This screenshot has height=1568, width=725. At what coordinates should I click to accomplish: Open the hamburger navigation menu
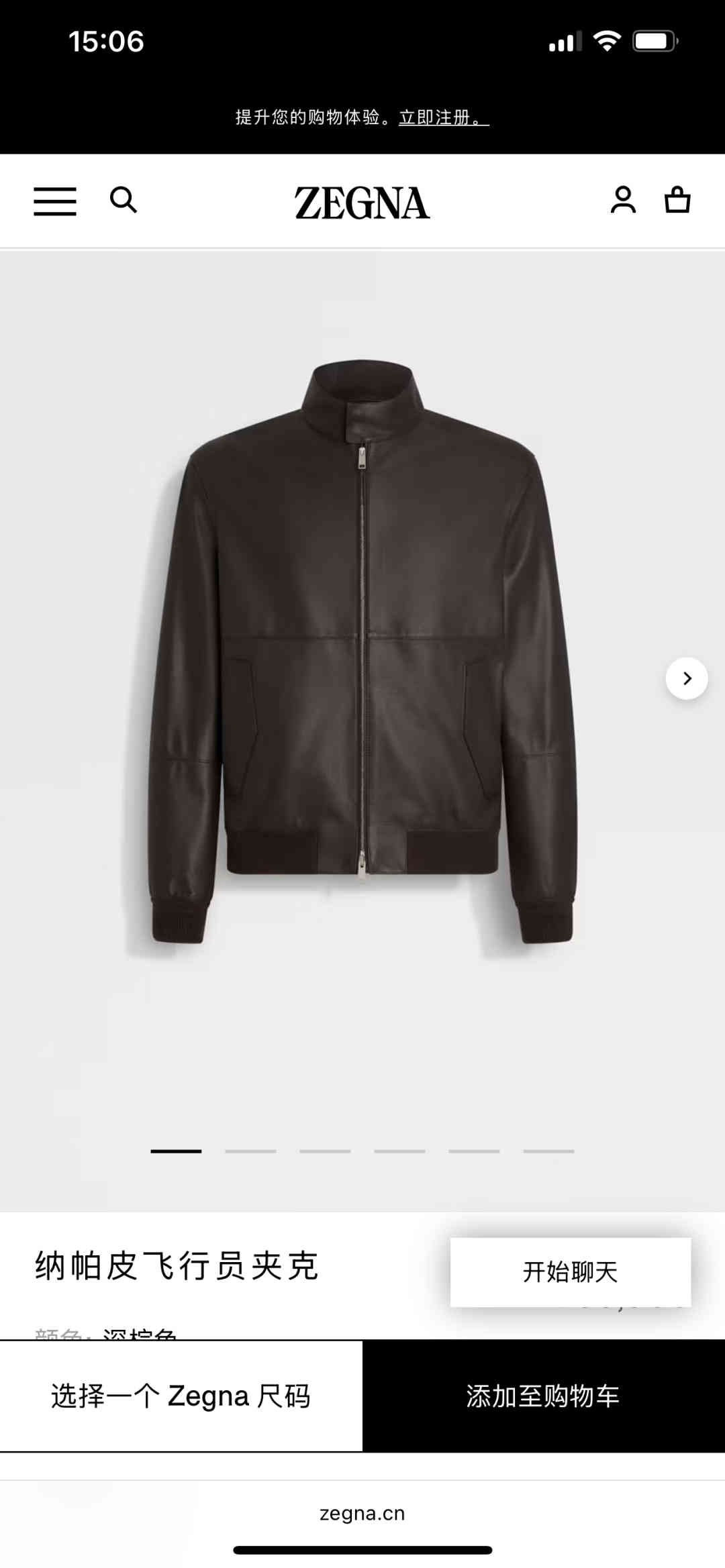click(x=55, y=201)
